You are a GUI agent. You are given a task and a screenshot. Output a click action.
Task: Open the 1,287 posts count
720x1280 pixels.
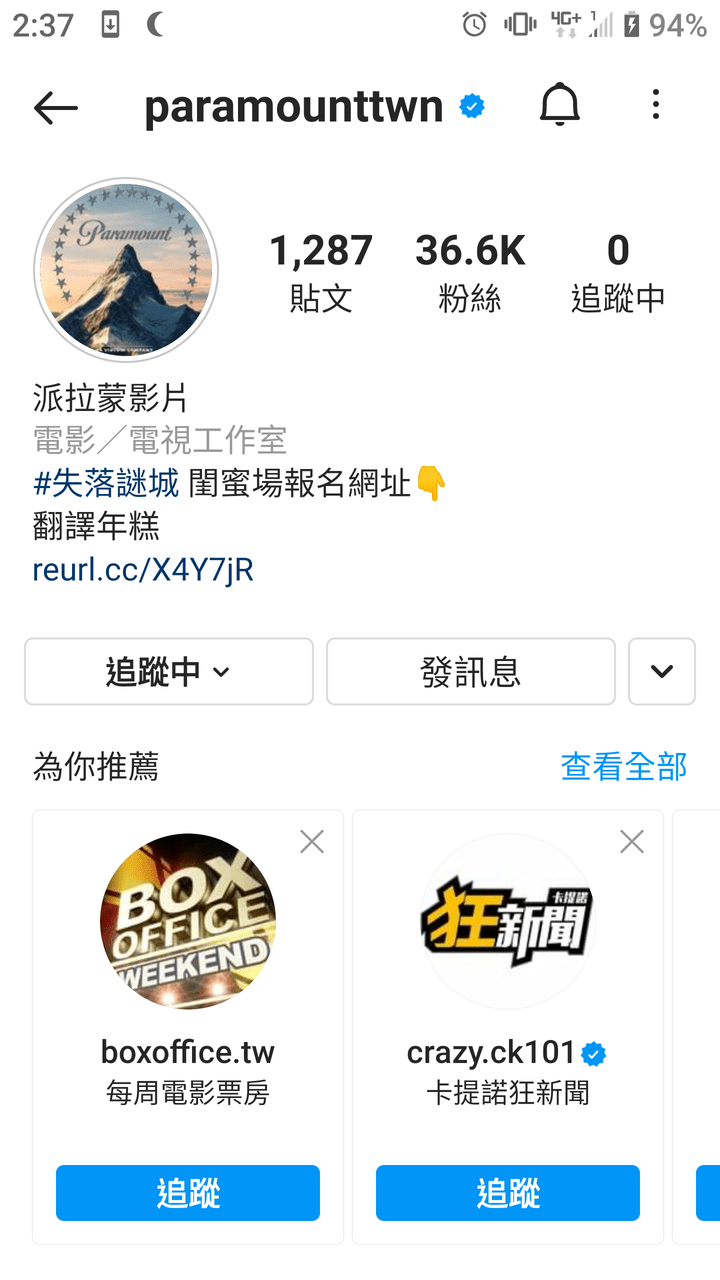[321, 273]
